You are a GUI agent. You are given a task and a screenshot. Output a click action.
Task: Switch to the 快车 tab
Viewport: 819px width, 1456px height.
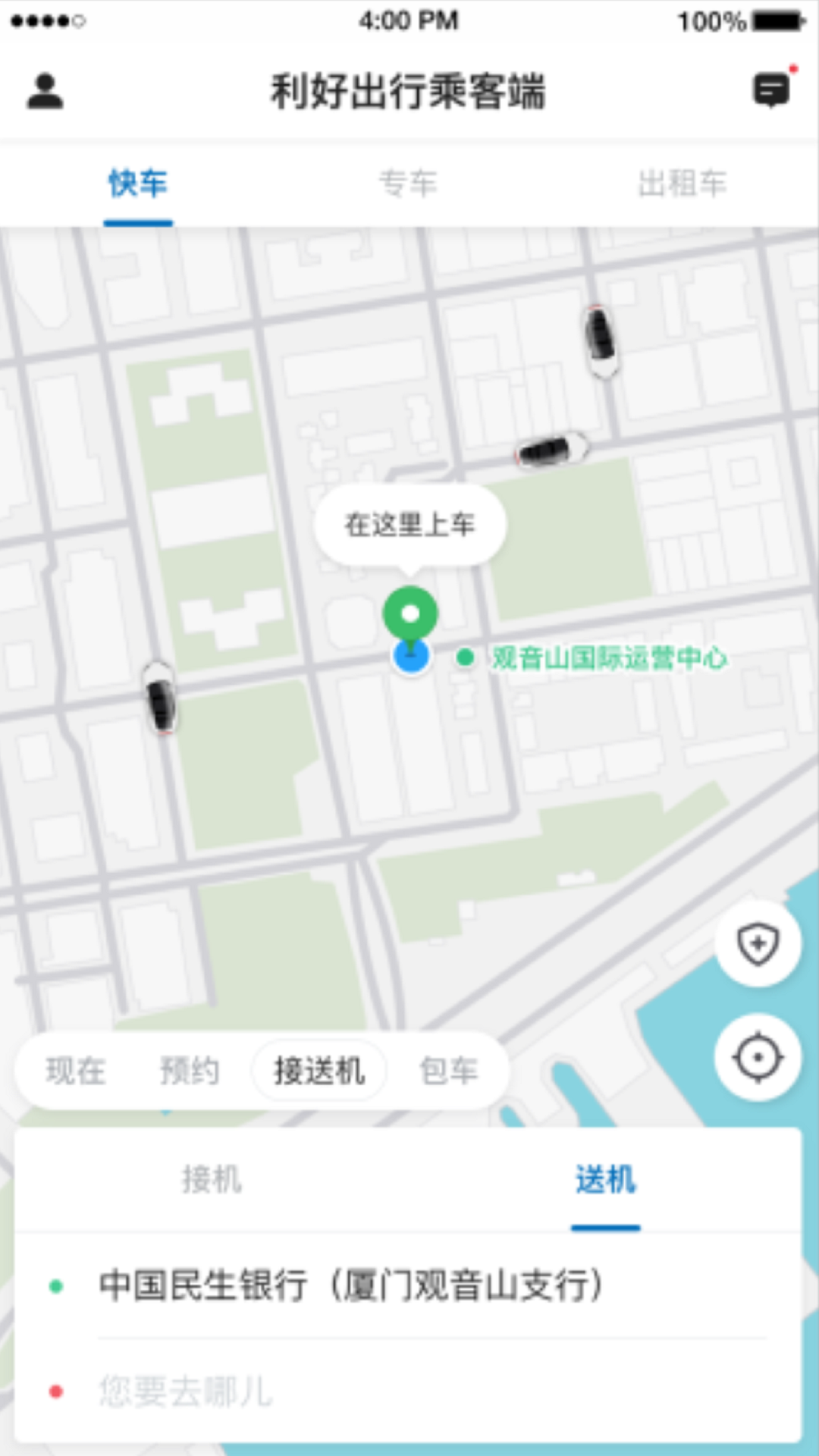click(138, 184)
